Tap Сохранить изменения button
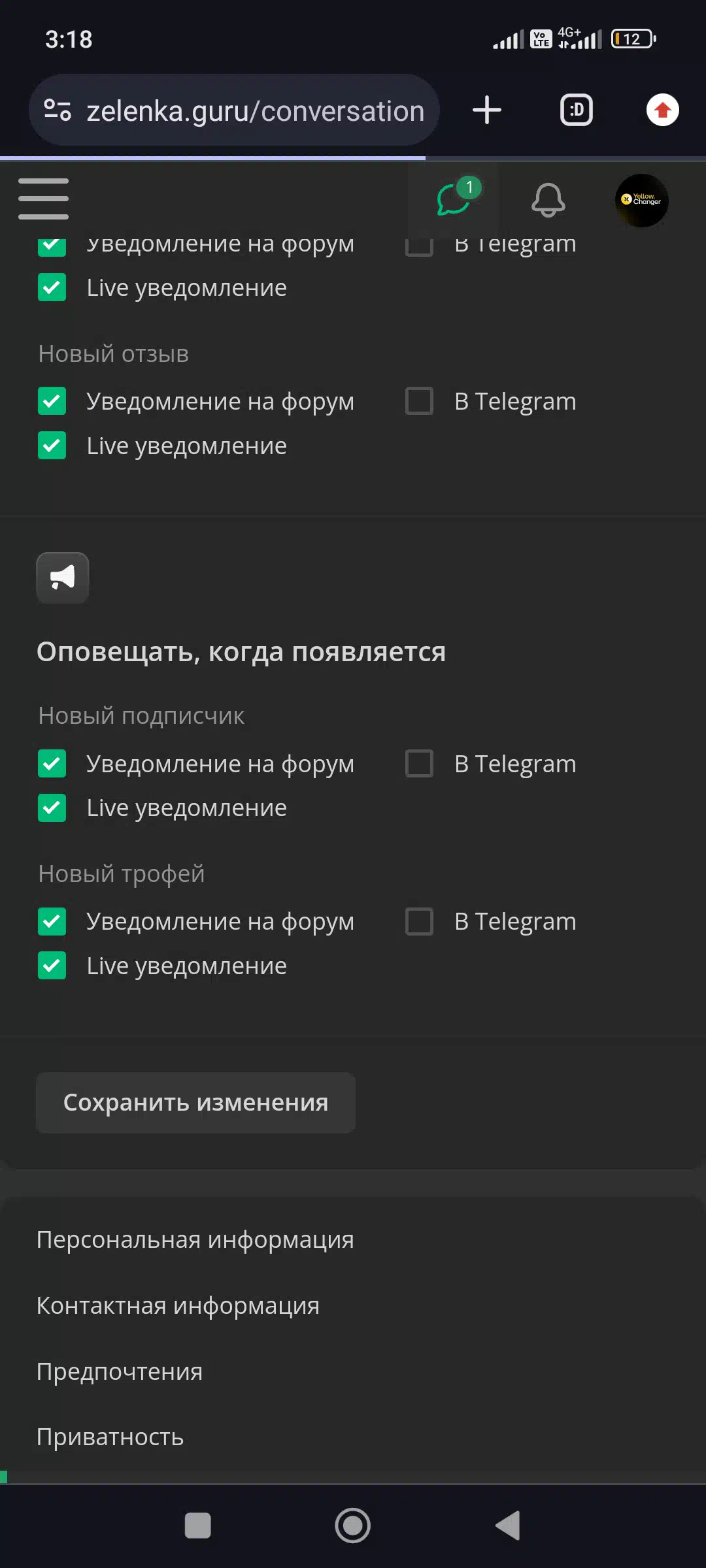 click(x=195, y=1103)
